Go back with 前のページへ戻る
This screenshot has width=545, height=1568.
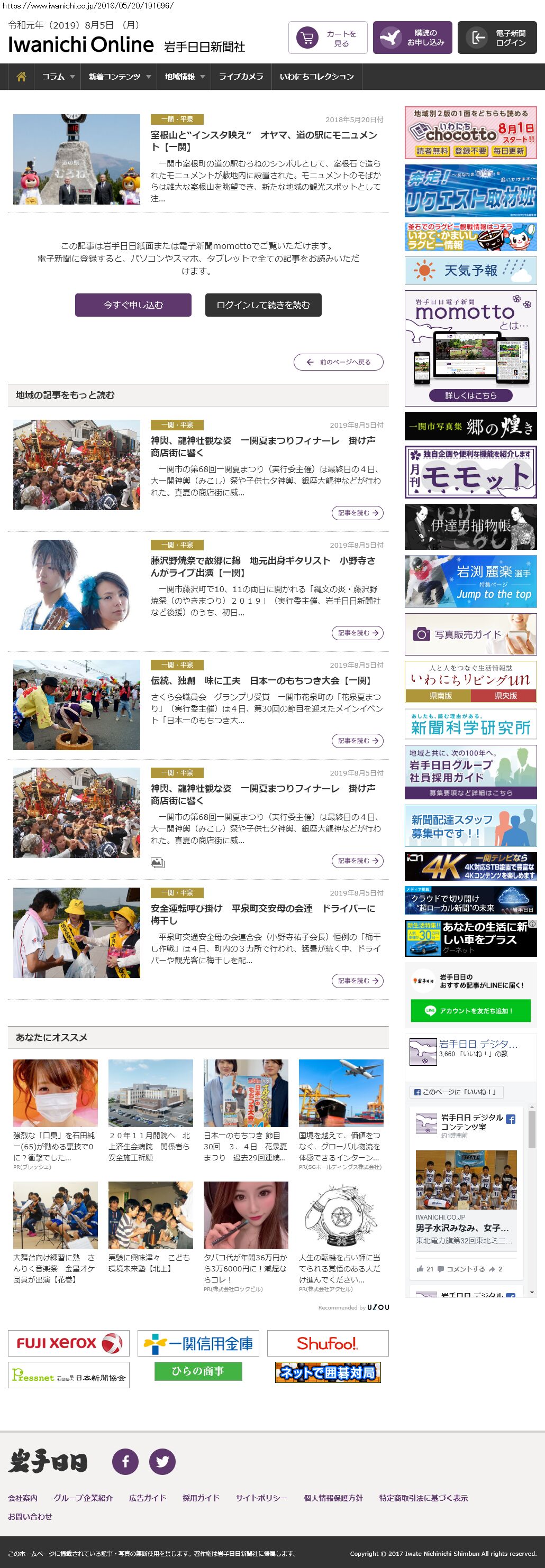coord(339,362)
